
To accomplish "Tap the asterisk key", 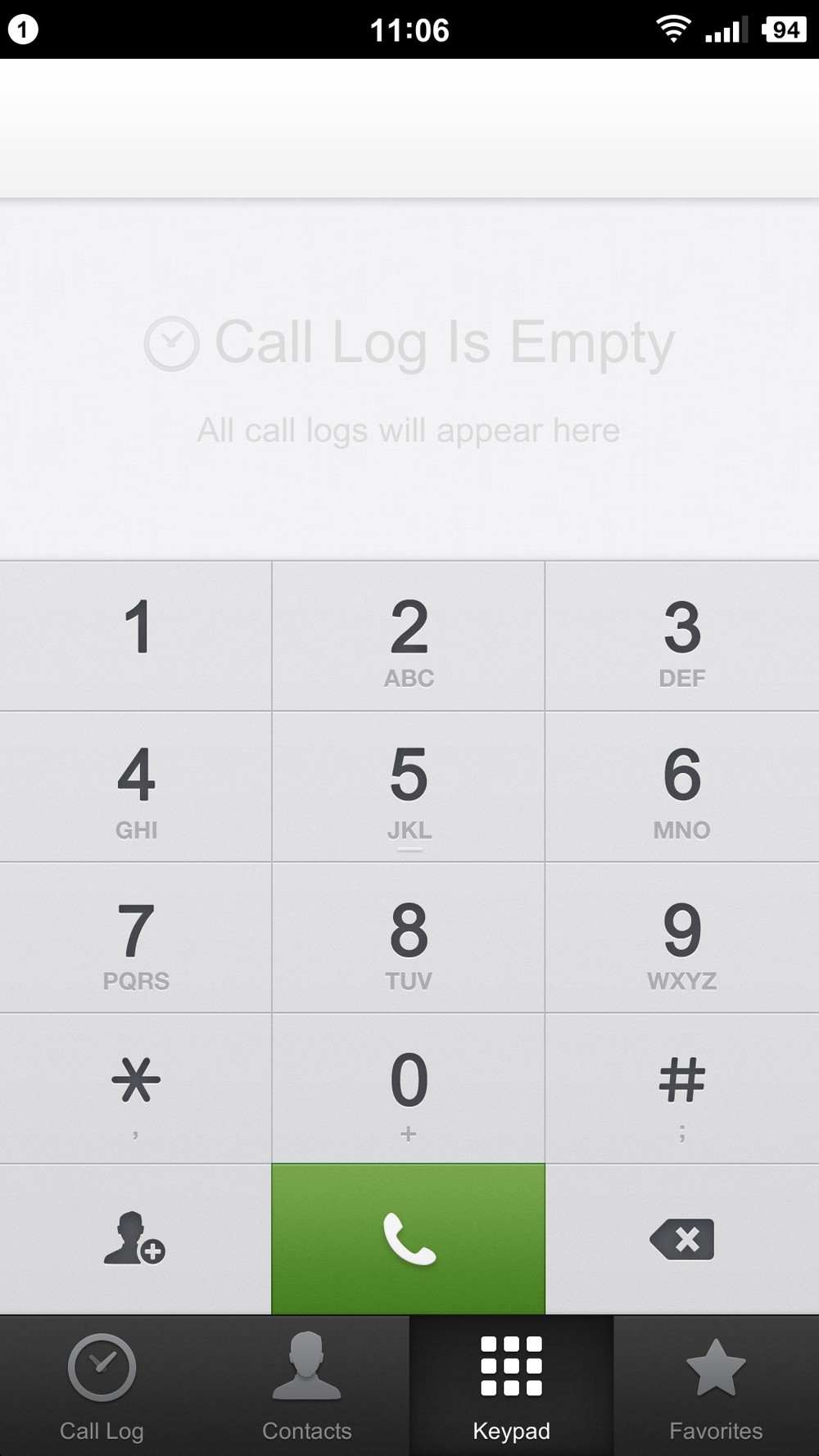I will (x=135, y=1088).
